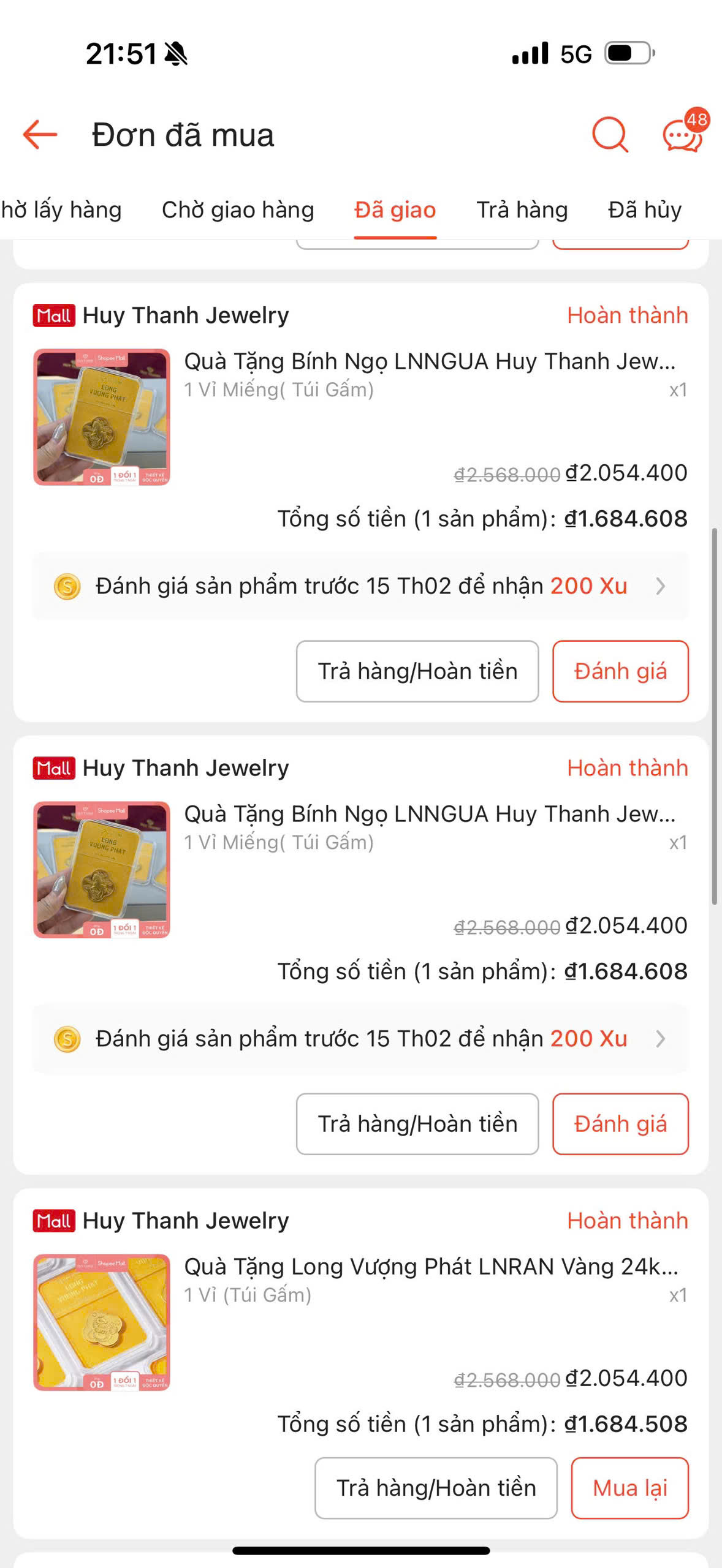
Task: Tap Trả hàng/Hoàn tiền on the second order
Action: tap(417, 1124)
